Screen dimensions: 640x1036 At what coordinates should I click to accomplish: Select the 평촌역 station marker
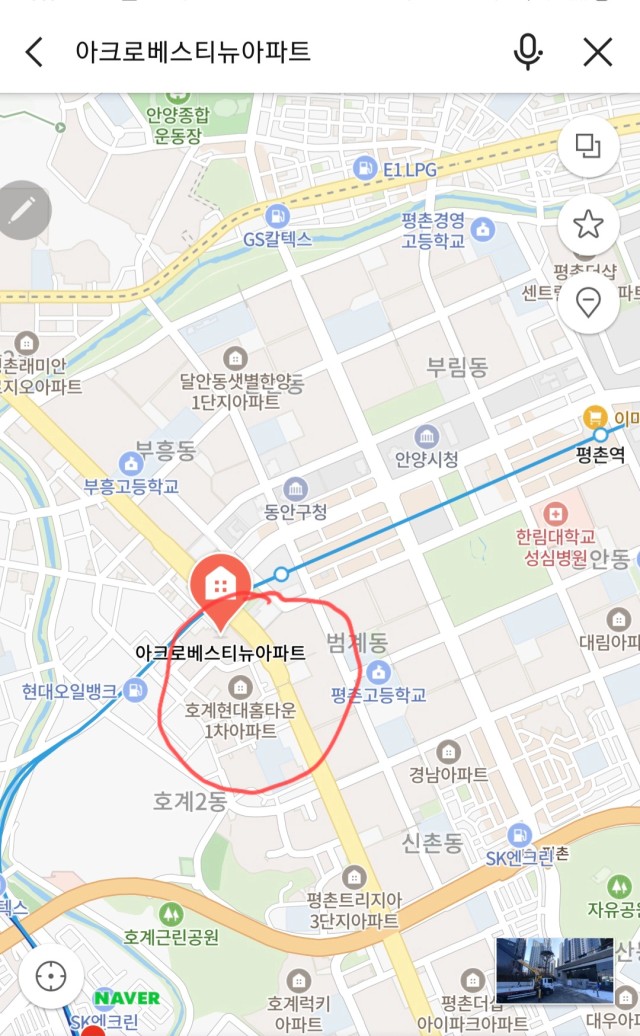[x=600, y=435]
